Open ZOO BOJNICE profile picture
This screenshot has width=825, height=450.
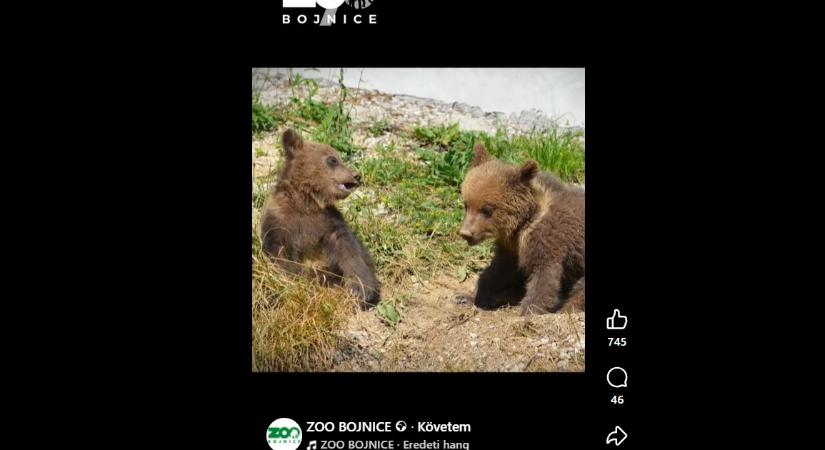pos(283,434)
